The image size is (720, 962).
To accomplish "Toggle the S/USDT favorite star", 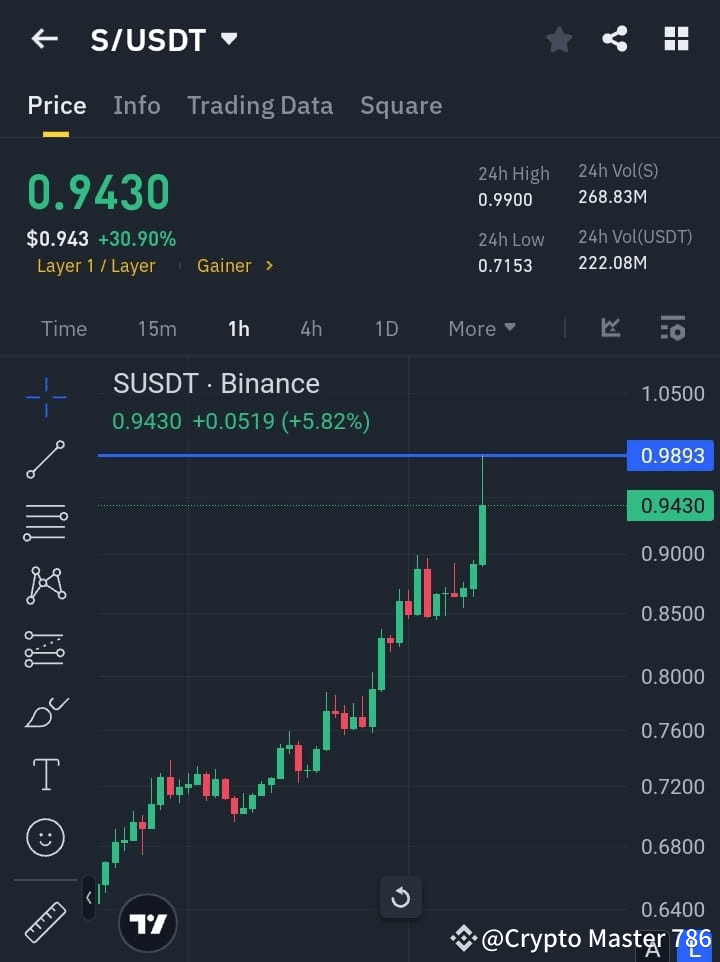I will (559, 39).
